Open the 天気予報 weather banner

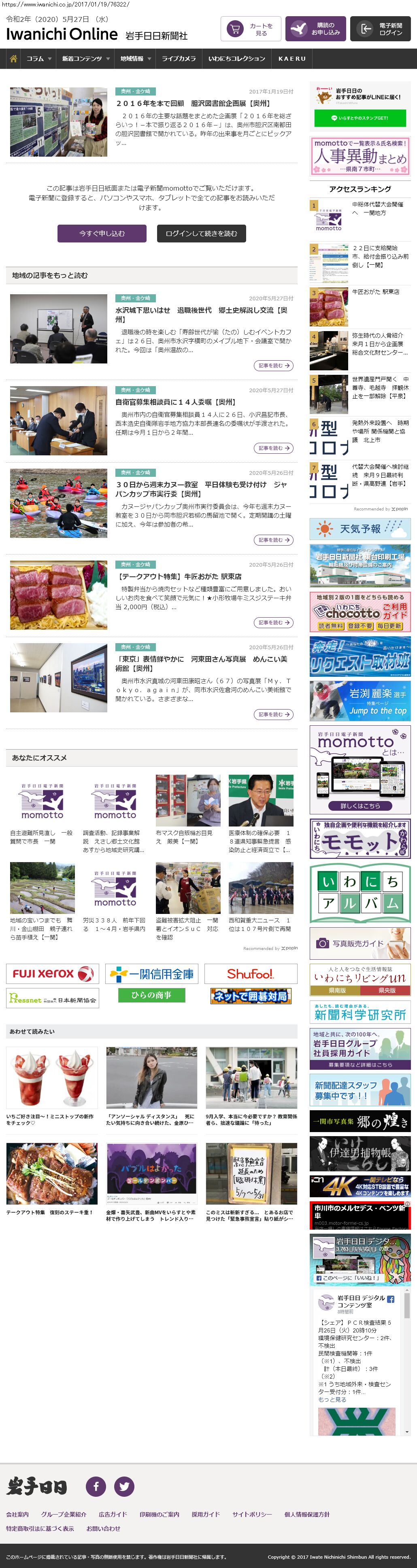tap(359, 528)
